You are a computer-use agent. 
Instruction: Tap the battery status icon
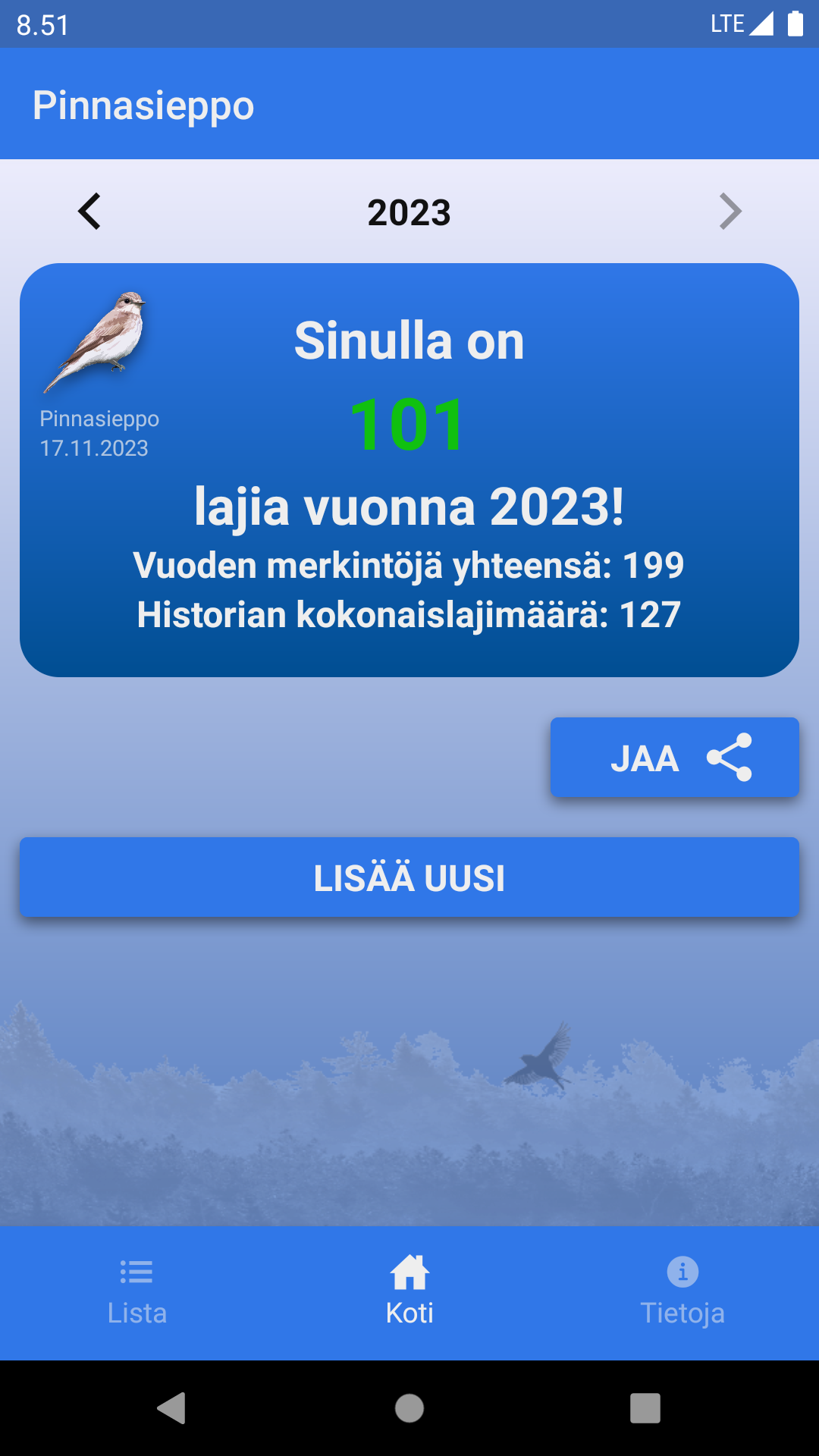(793, 23)
